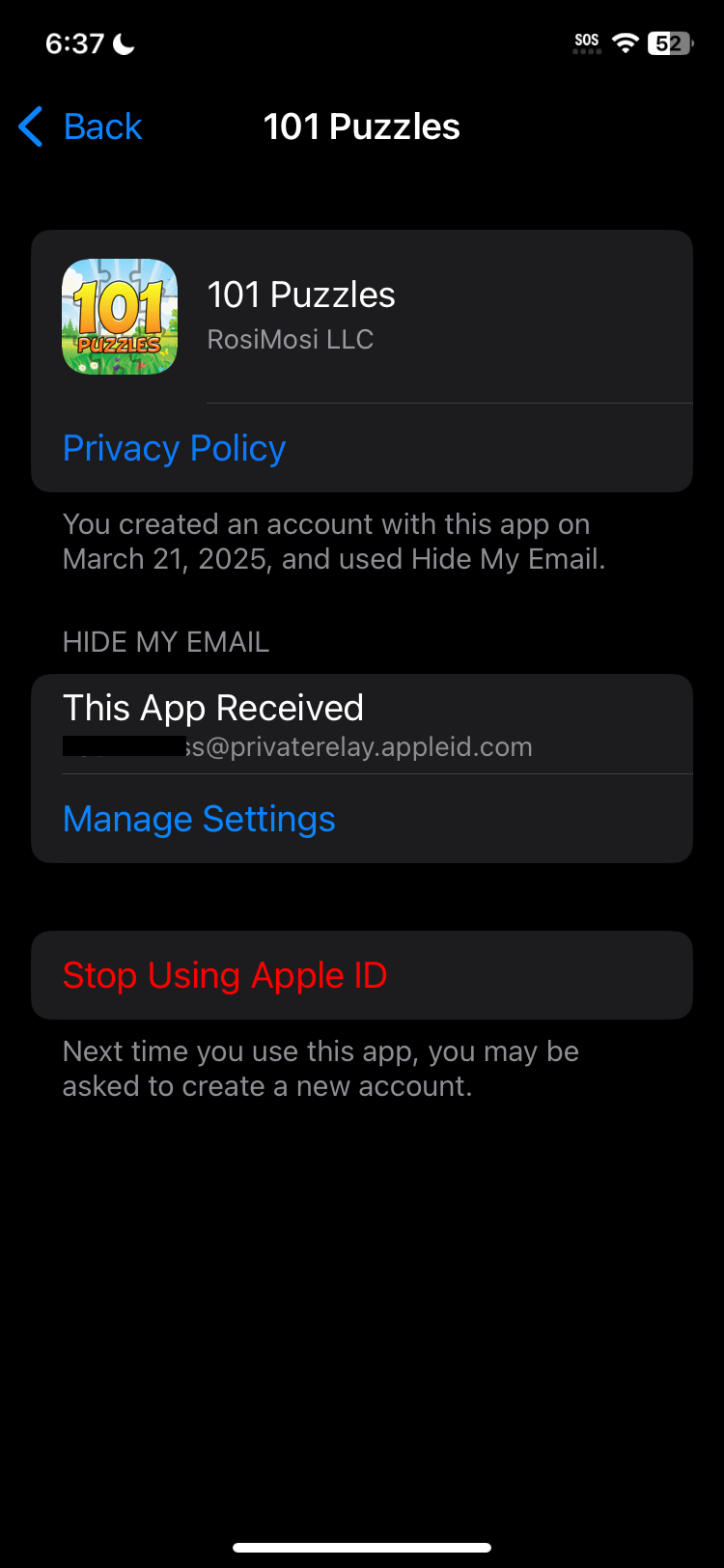The height and width of the screenshot is (1568, 724).
Task: Tap the new account warning text
Action: tap(320, 1068)
